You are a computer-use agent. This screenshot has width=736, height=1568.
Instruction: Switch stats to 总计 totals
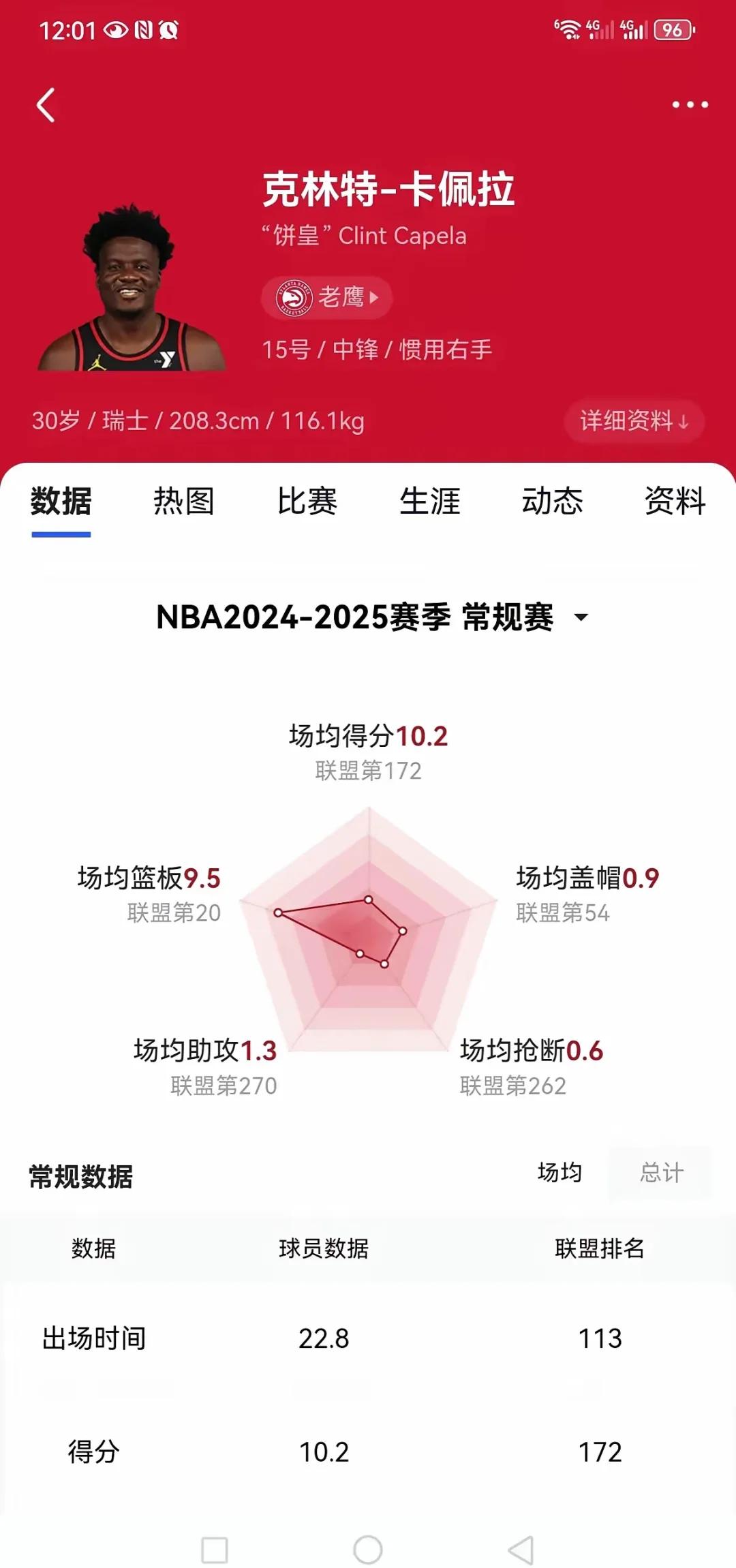click(660, 1173)
